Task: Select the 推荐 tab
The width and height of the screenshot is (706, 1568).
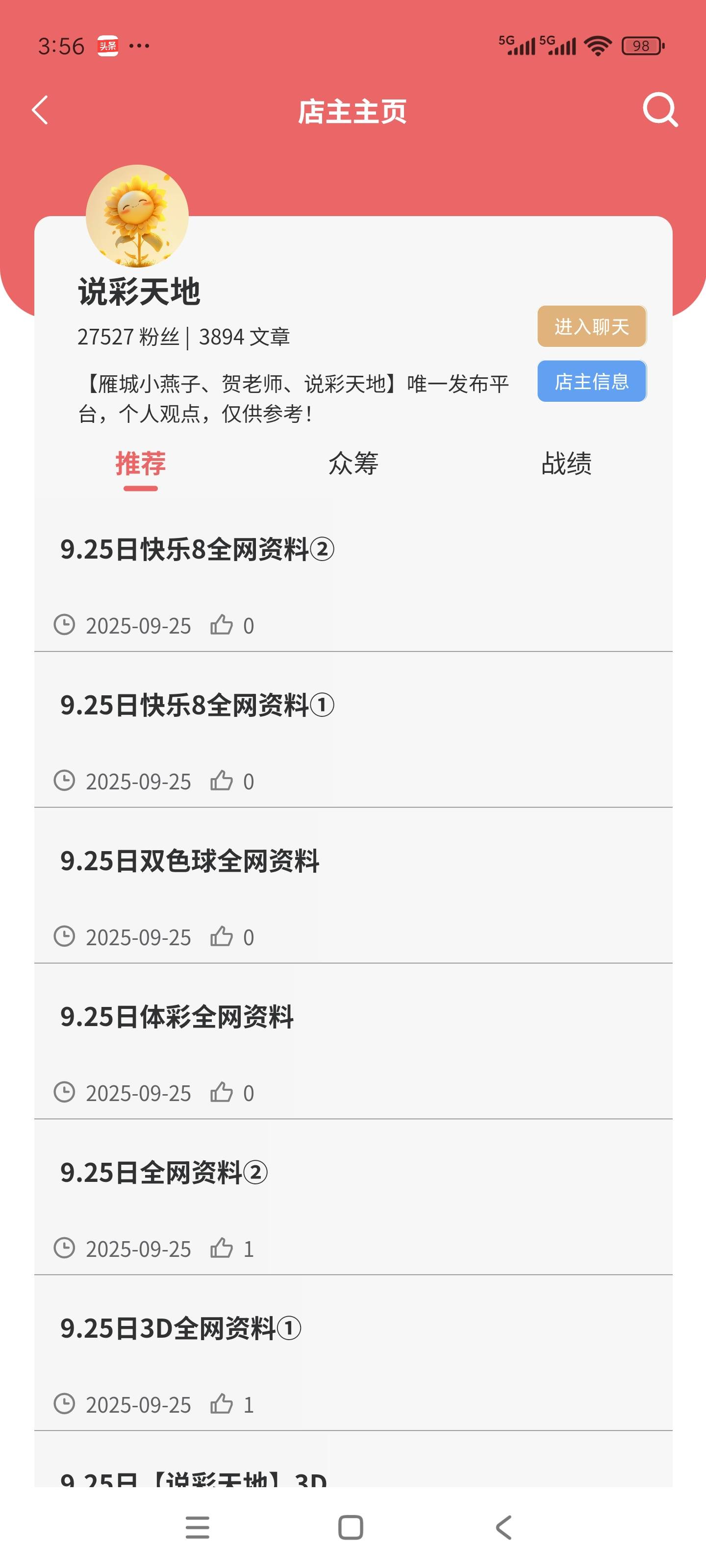Action: tap(141, 464)
